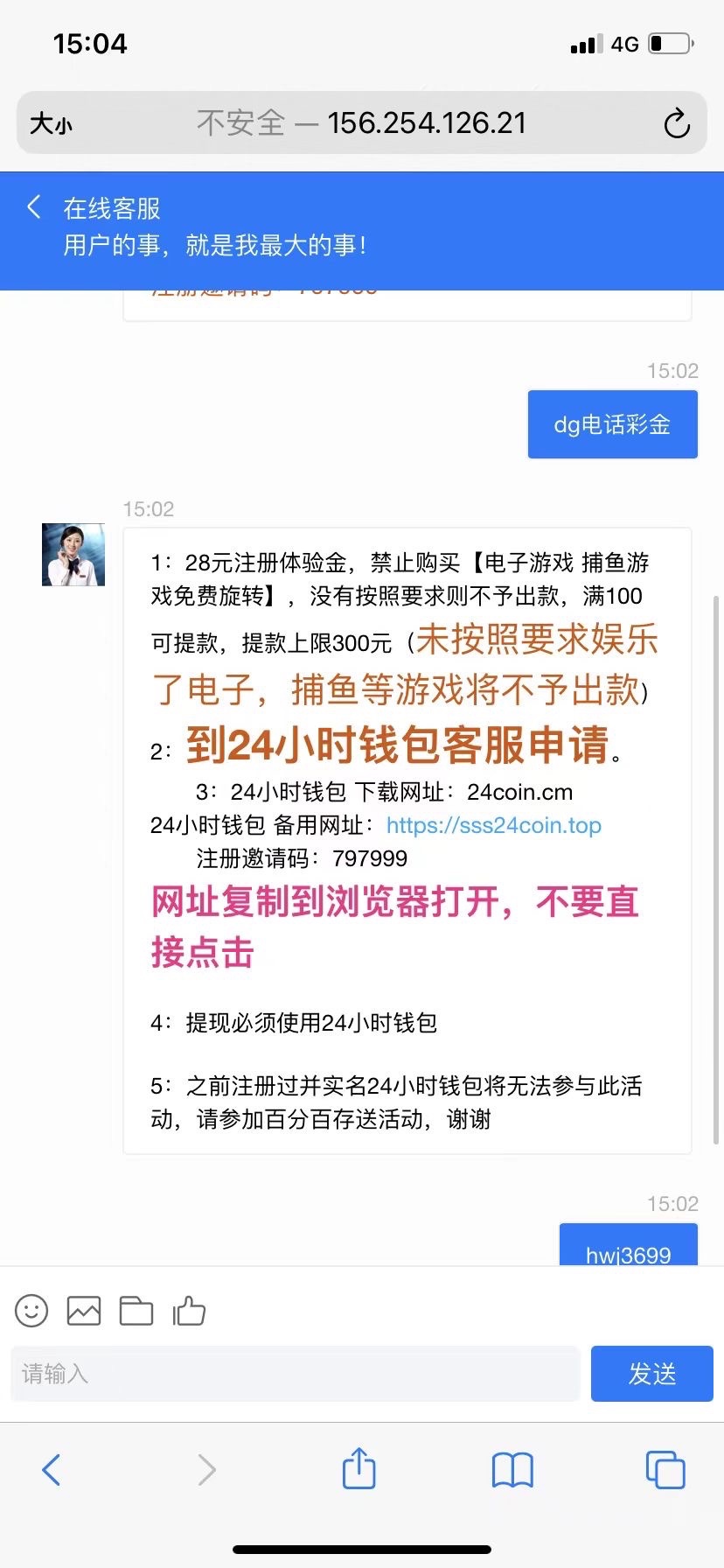This screenshot has height=1568, width=724.
Task: Go back from 在线客服 chat
Action: coord(35,208)
